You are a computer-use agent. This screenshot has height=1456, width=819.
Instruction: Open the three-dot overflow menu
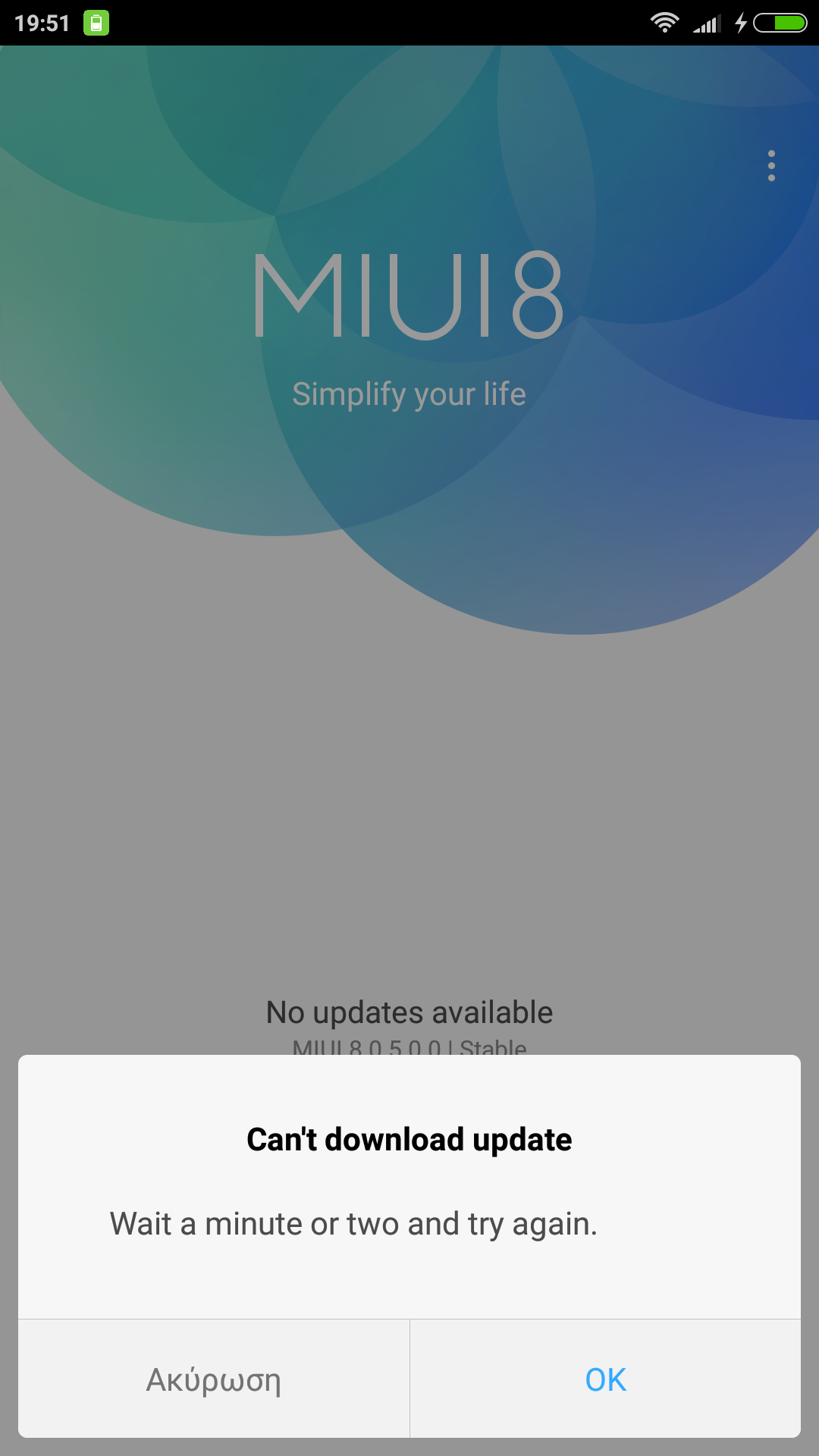coord(771,165)
